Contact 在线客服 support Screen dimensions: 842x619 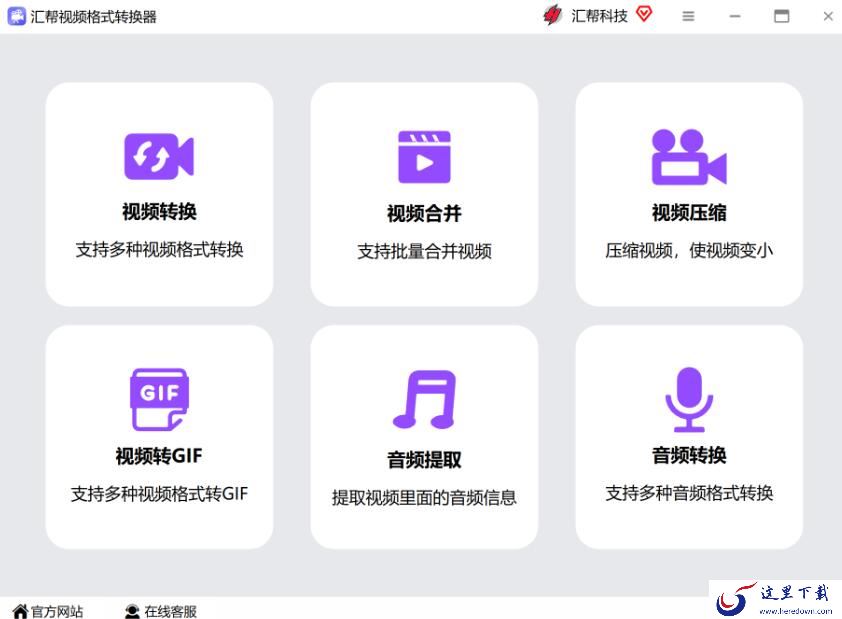point(161,611)
